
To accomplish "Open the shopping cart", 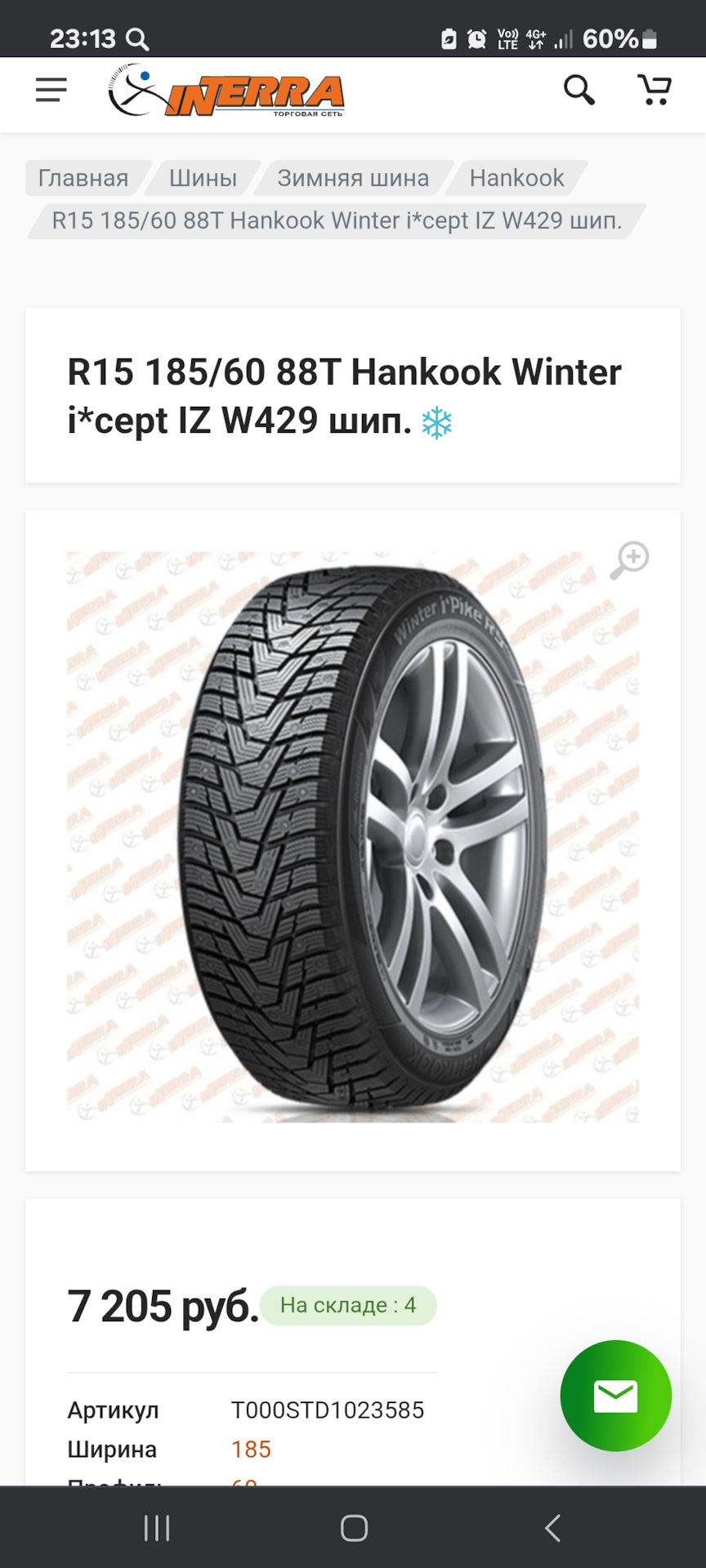I will click(654, 90).
